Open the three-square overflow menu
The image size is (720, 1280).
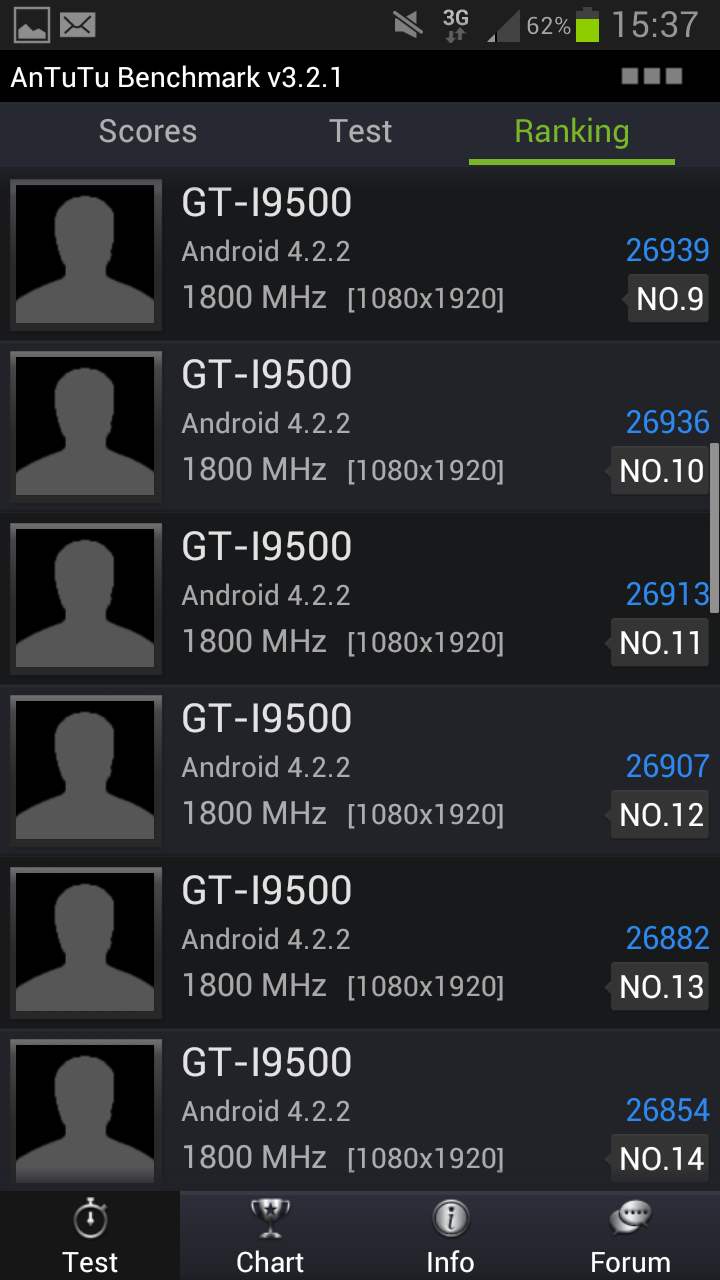click(x=652, y=76)
